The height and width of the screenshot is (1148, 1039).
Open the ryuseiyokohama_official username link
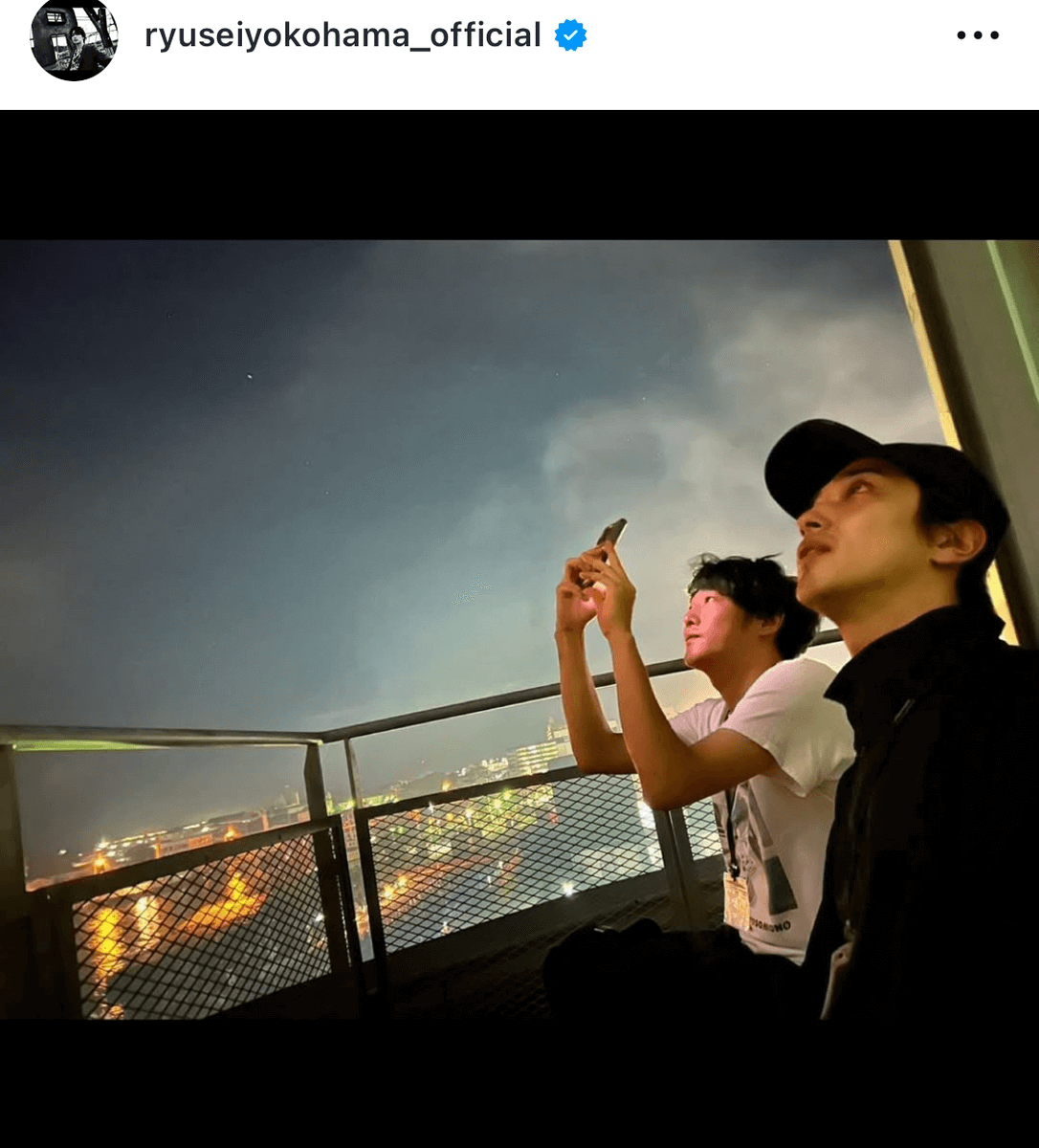(x=343, y=35)
